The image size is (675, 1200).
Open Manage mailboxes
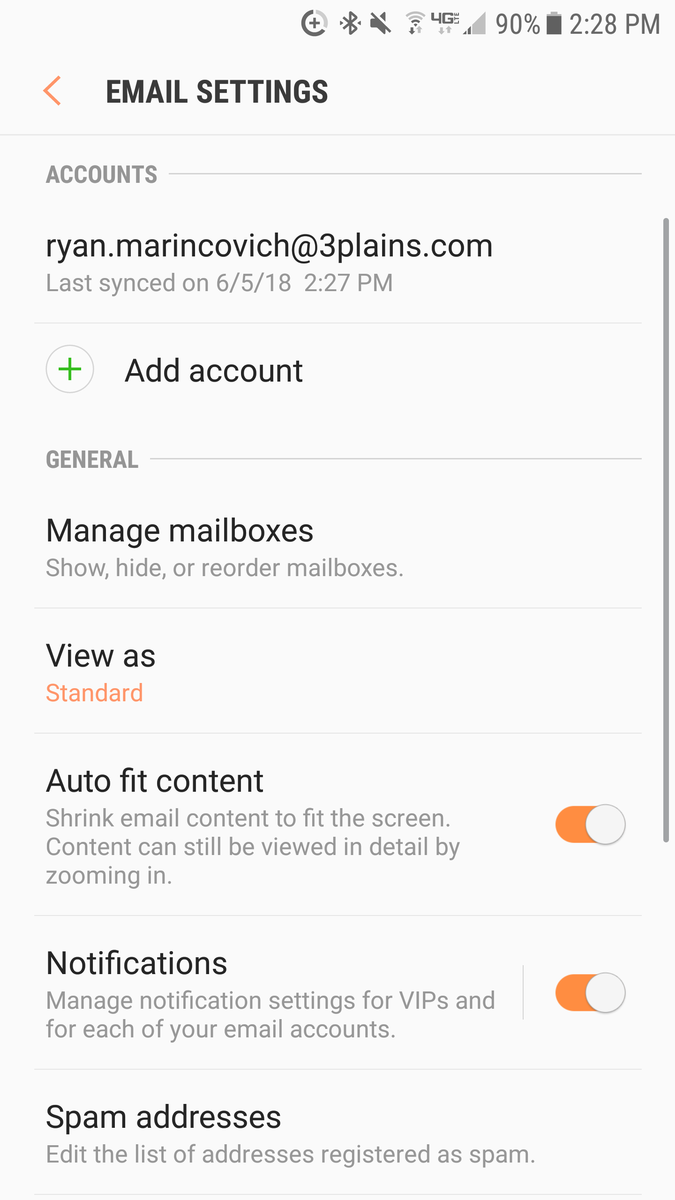point(338,547)
